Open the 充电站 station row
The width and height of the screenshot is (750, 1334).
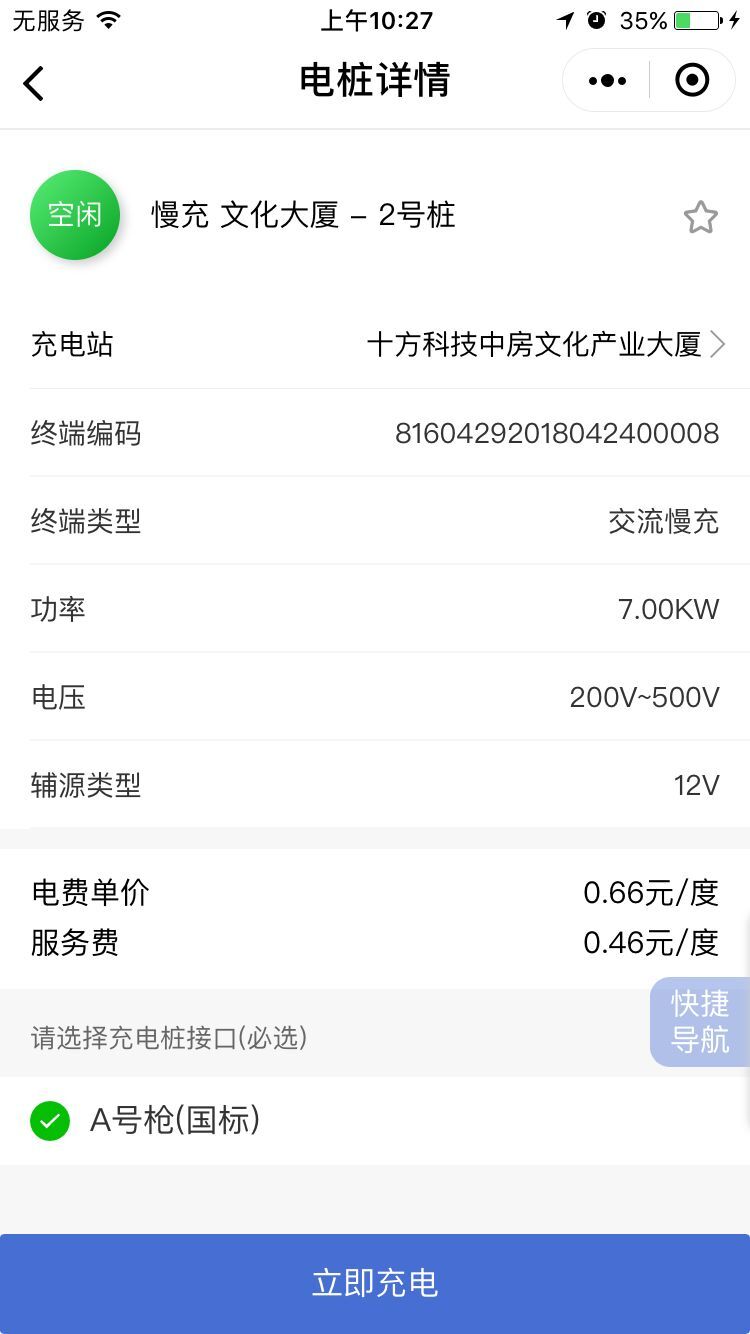375,345
